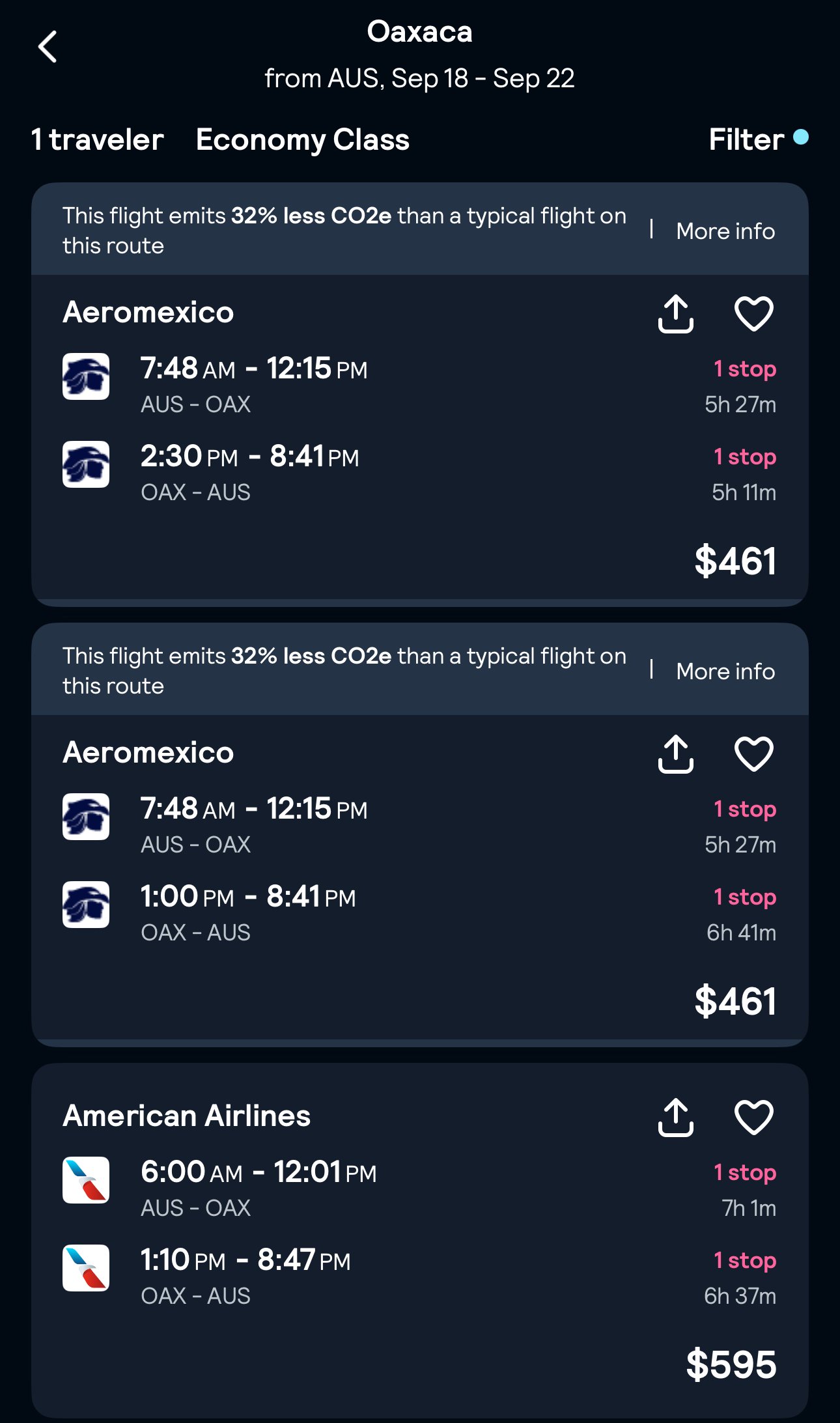This screenshot has height=1423, width=840.
Task: Open More info on the first CO2e banner
Action: [725, 231]
